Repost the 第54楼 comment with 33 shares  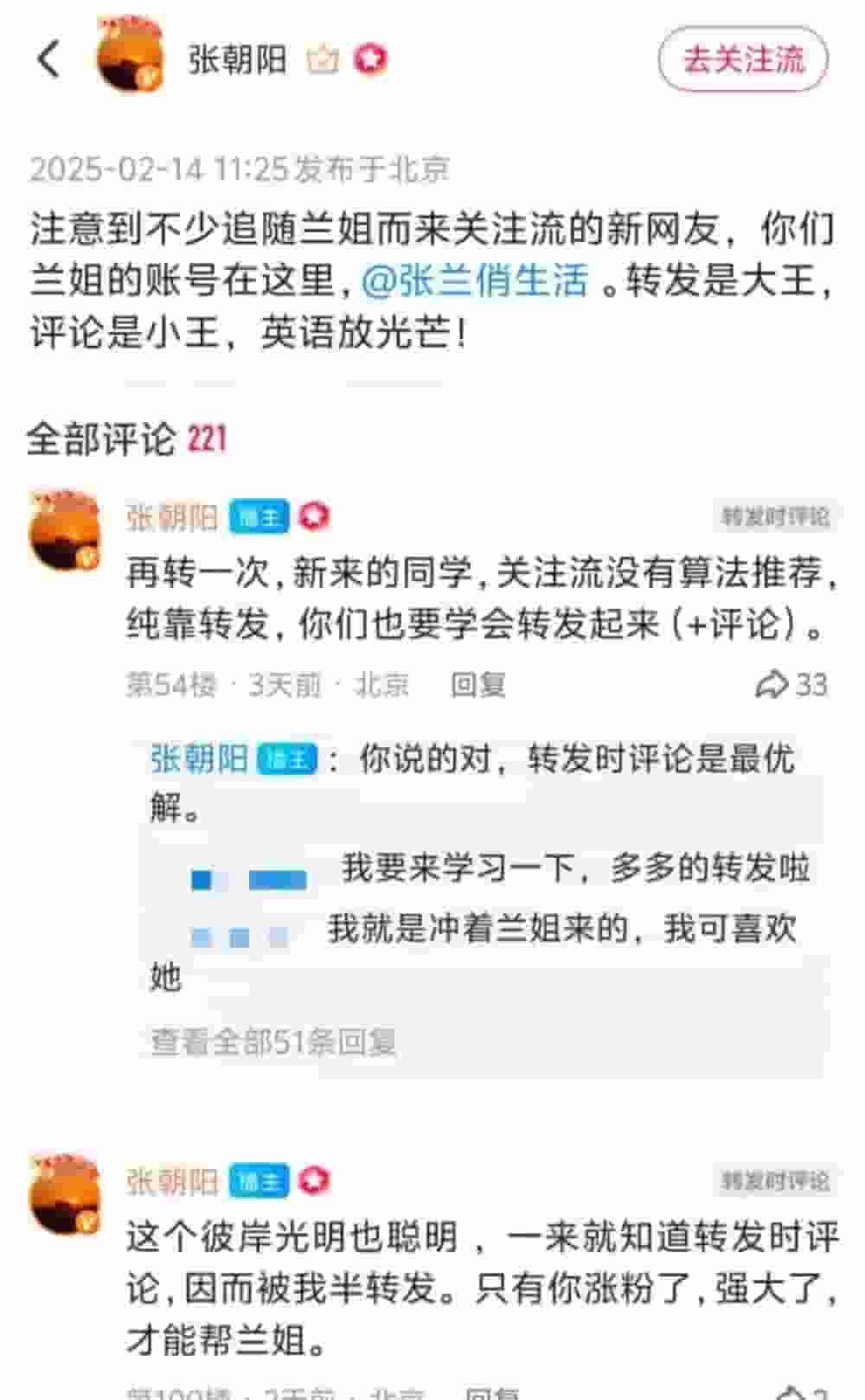point(791,685)
